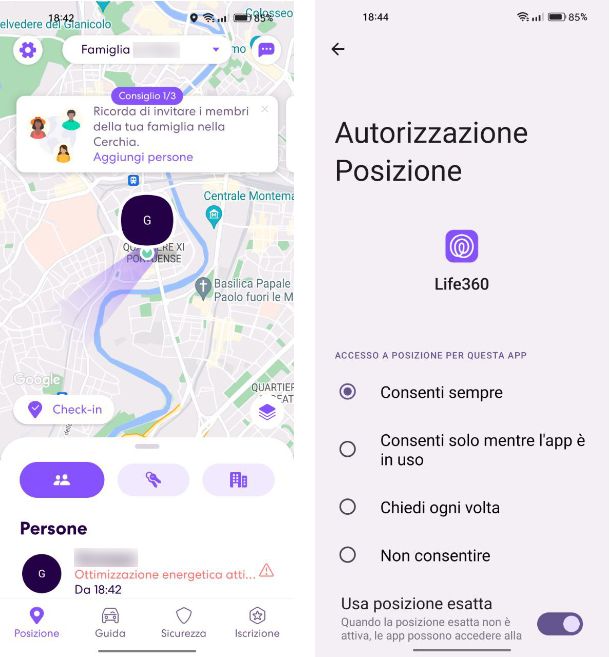Tap the Aggiungi persone link
The image size is (610, 657).
143,157
